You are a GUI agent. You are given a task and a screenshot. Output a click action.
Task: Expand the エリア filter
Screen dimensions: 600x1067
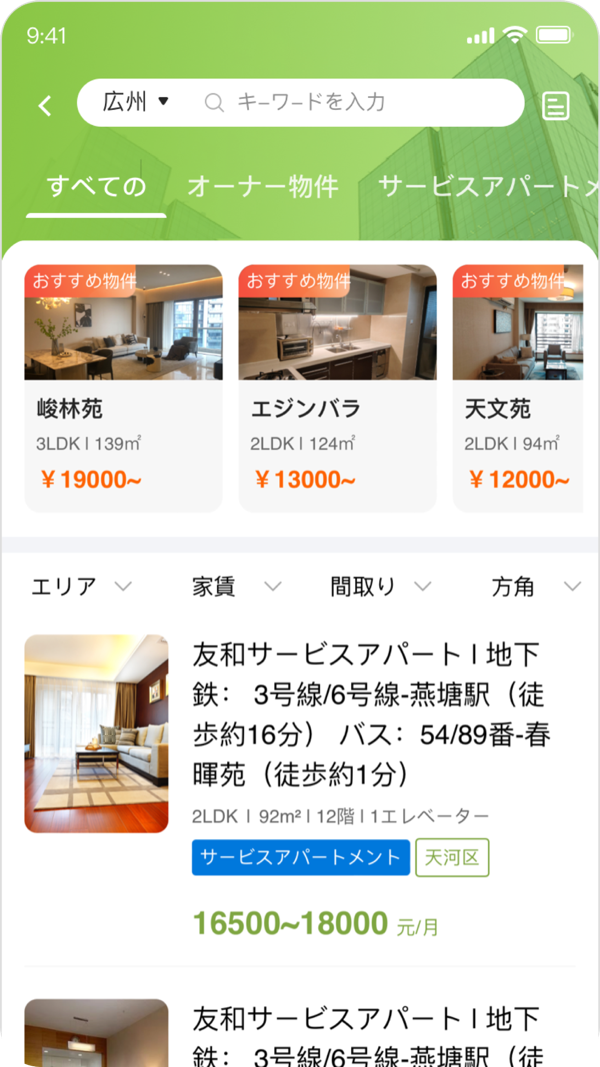(x=81, y=587)
